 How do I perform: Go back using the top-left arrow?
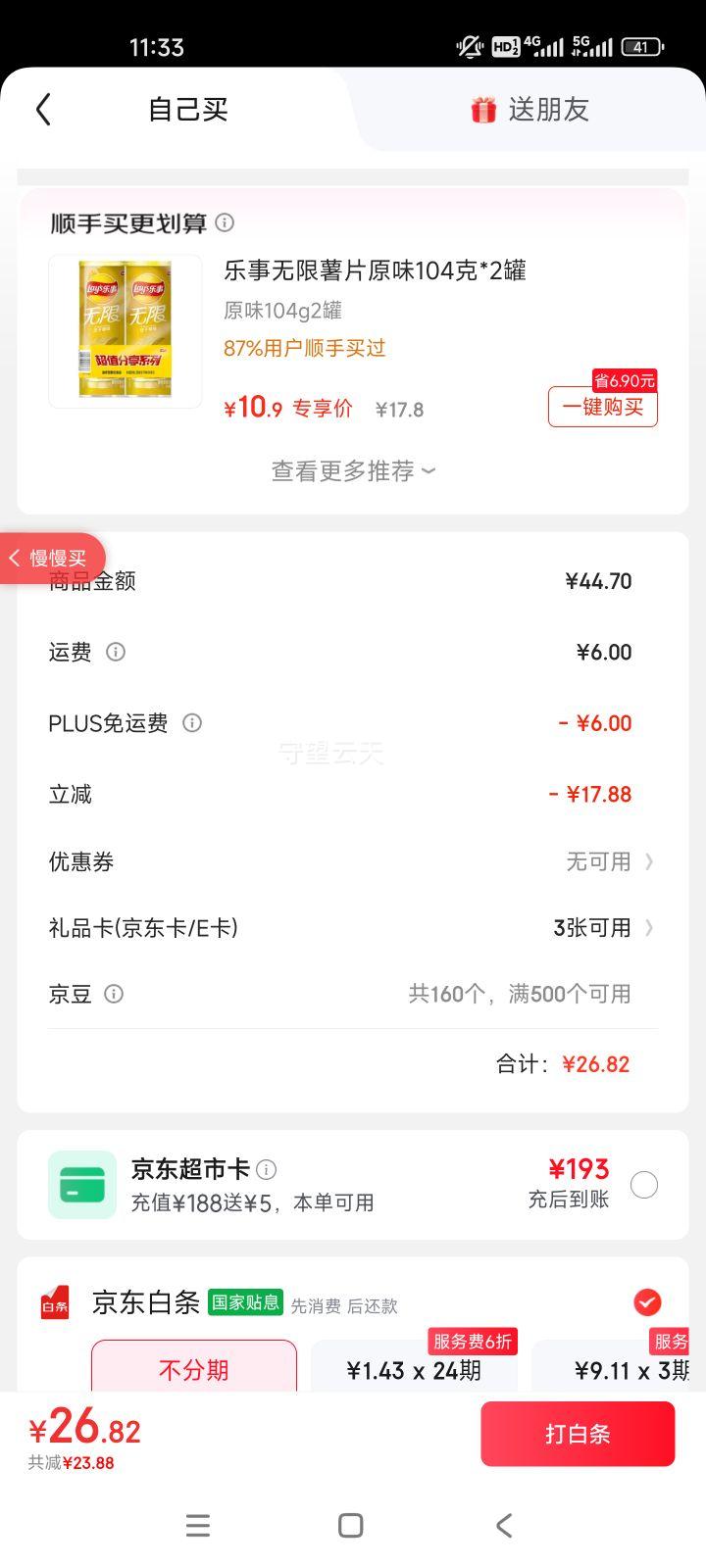(x=43, y=110)
